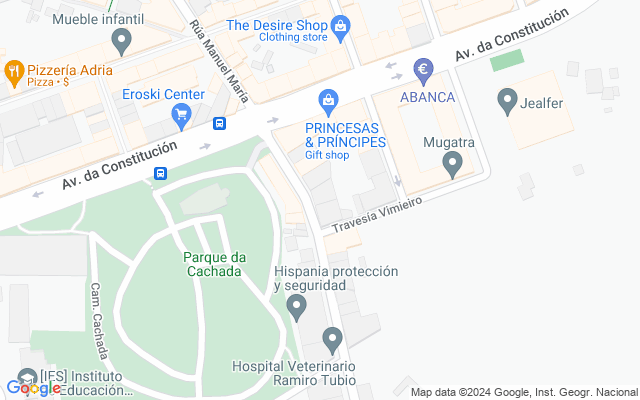Tap the Jealfer place marker

tap(507, 100)
